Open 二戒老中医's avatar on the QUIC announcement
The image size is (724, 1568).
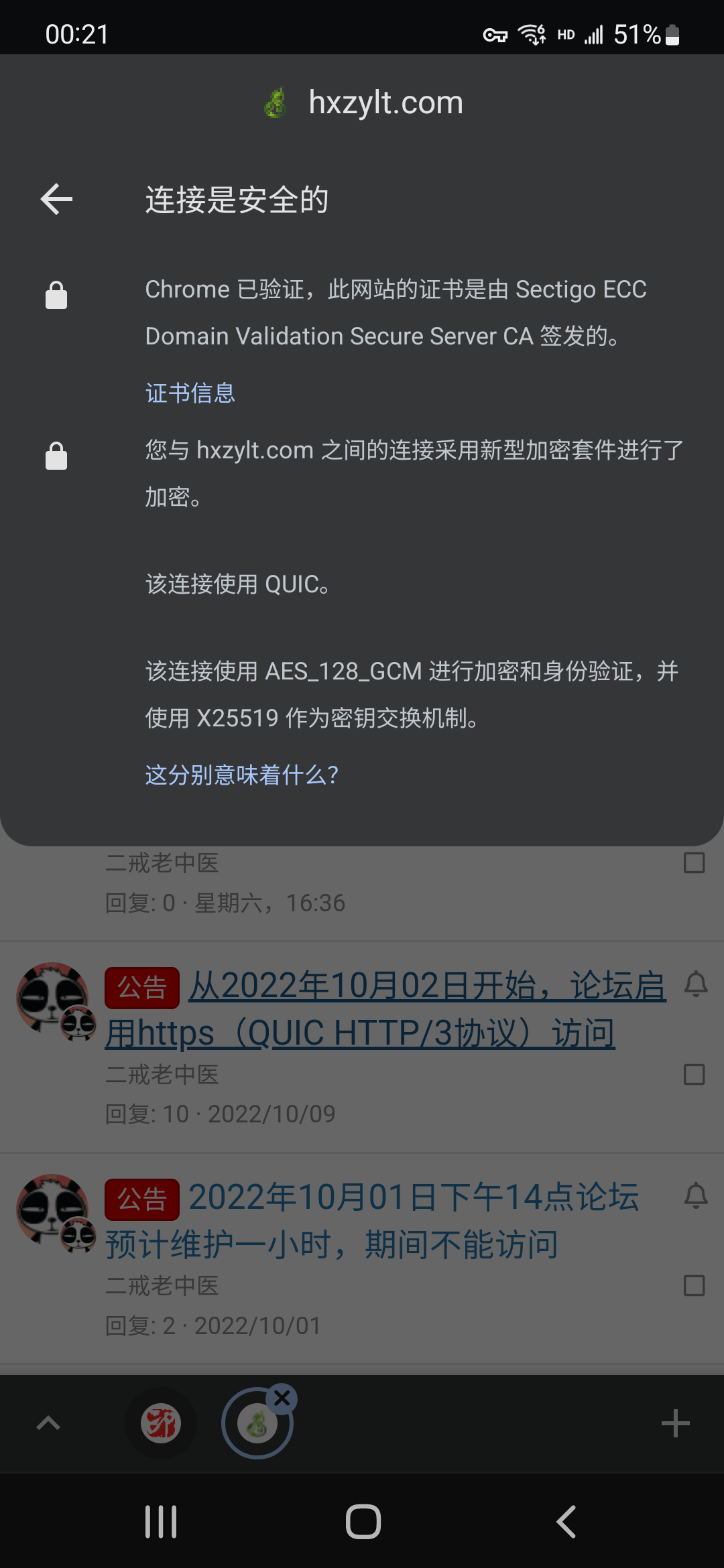pos(52,998)
